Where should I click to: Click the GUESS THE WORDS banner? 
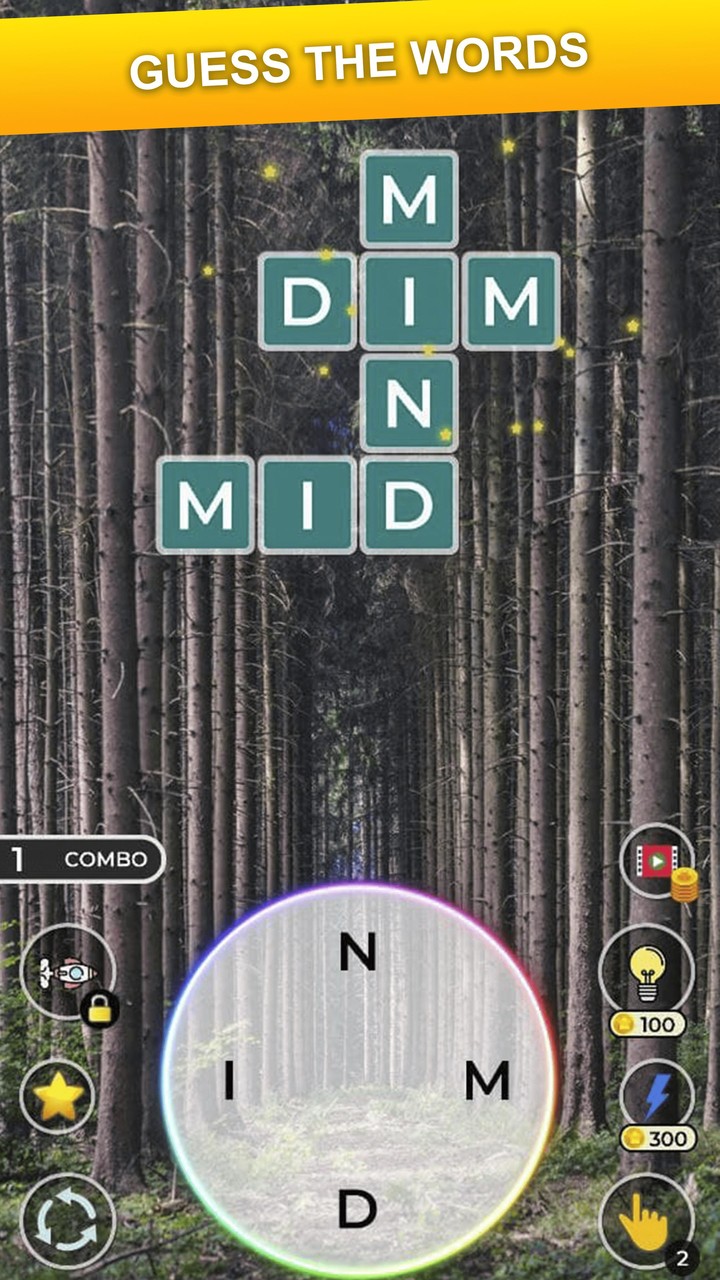click(x=360, y=60)
